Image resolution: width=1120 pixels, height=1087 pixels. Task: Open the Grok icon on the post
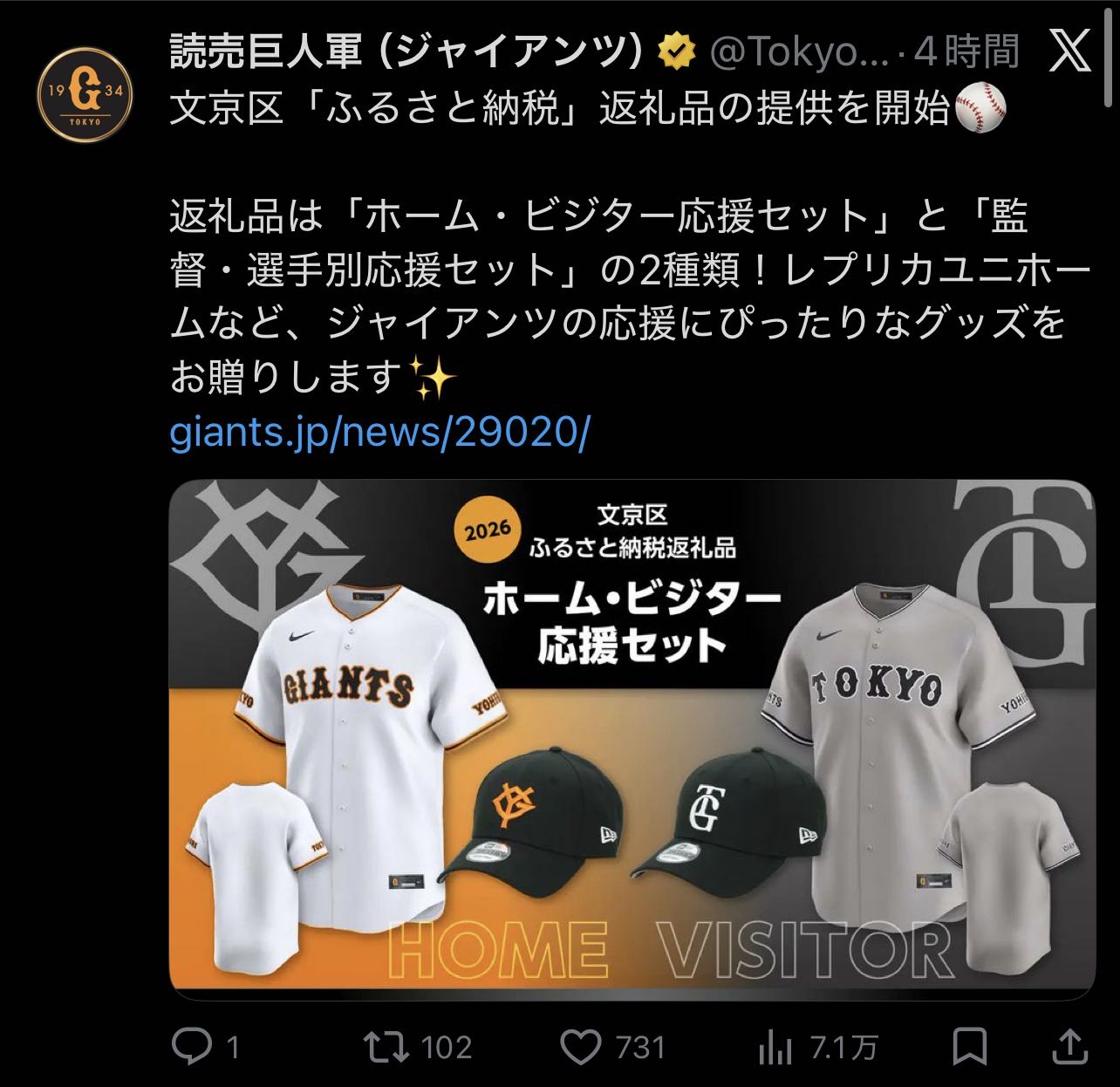[x=1068, y=52]
